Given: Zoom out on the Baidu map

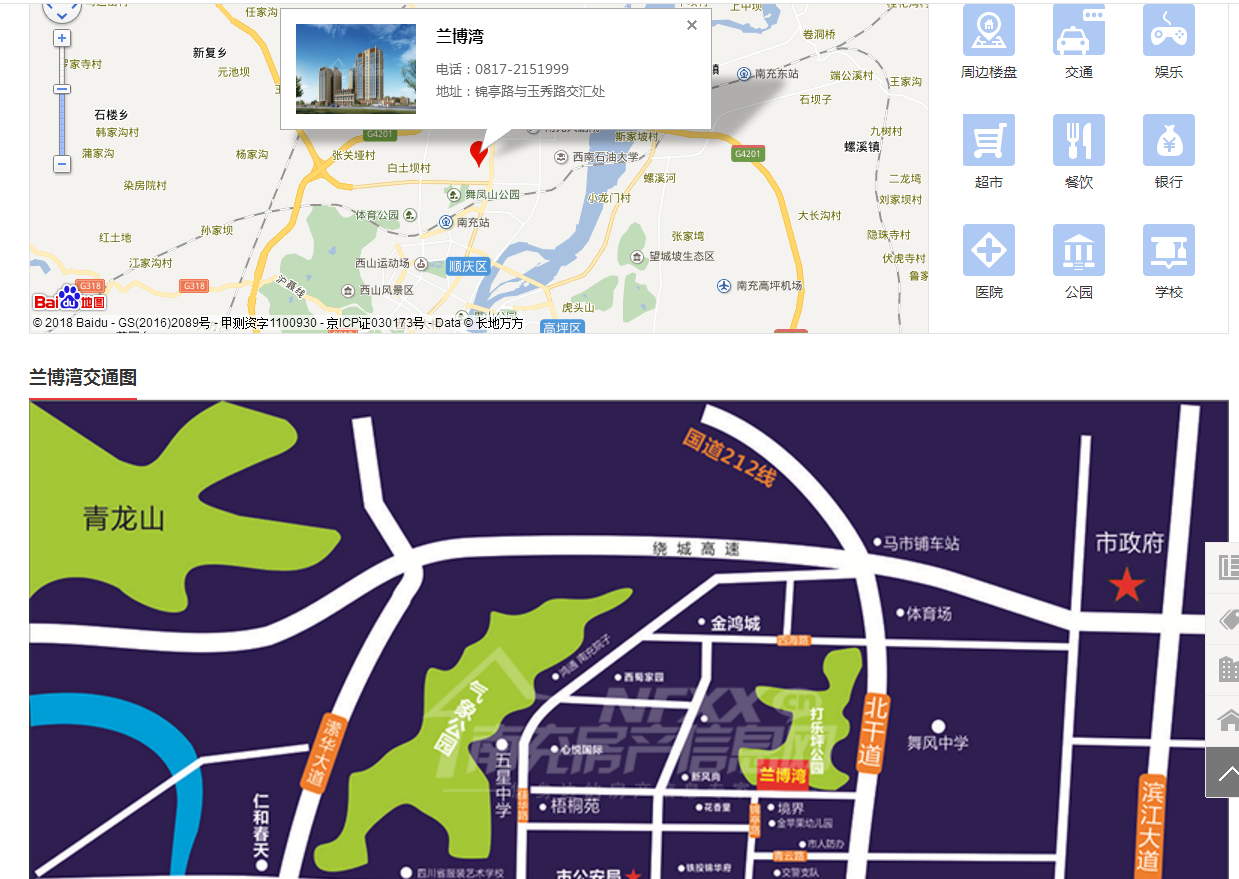Looking at the screenshot, I should coord(62,163).
